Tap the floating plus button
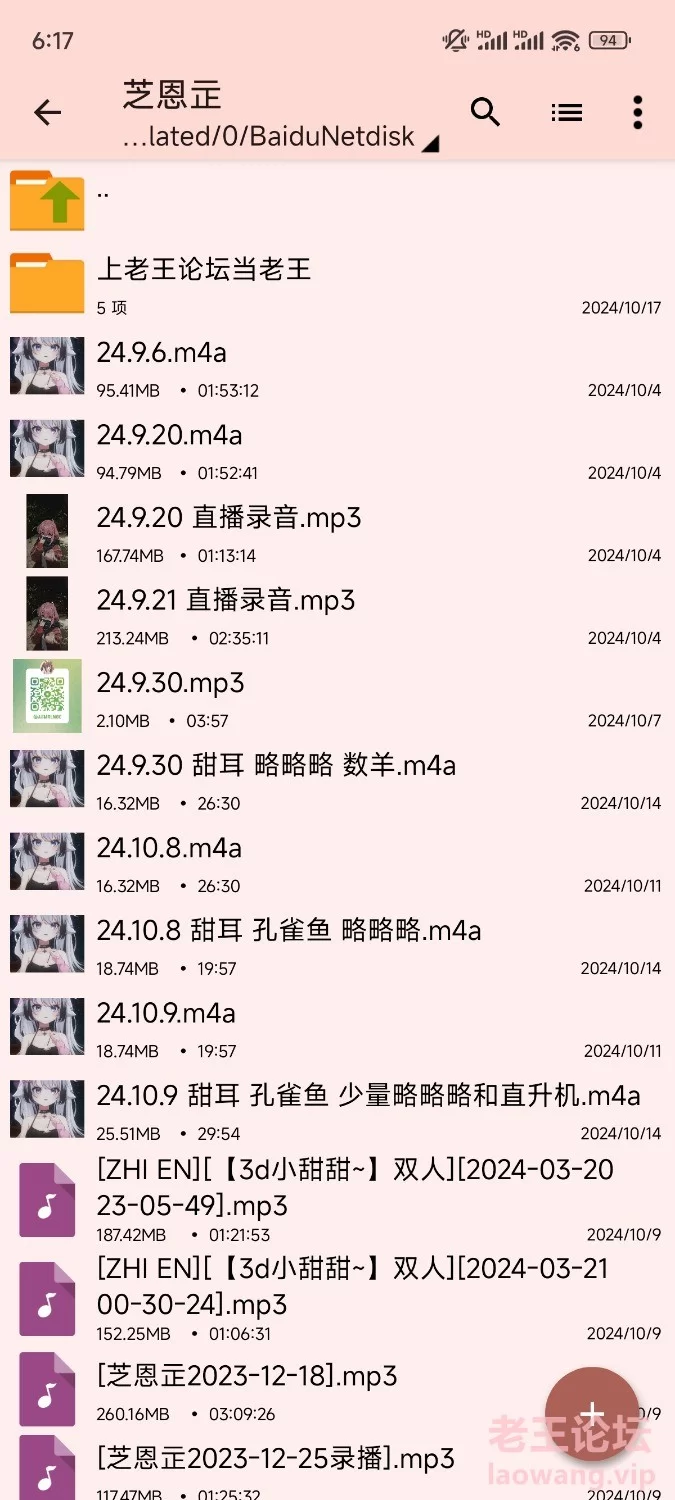Image resolution: width=675 pixels, height=1500 pixels. 592,1414
